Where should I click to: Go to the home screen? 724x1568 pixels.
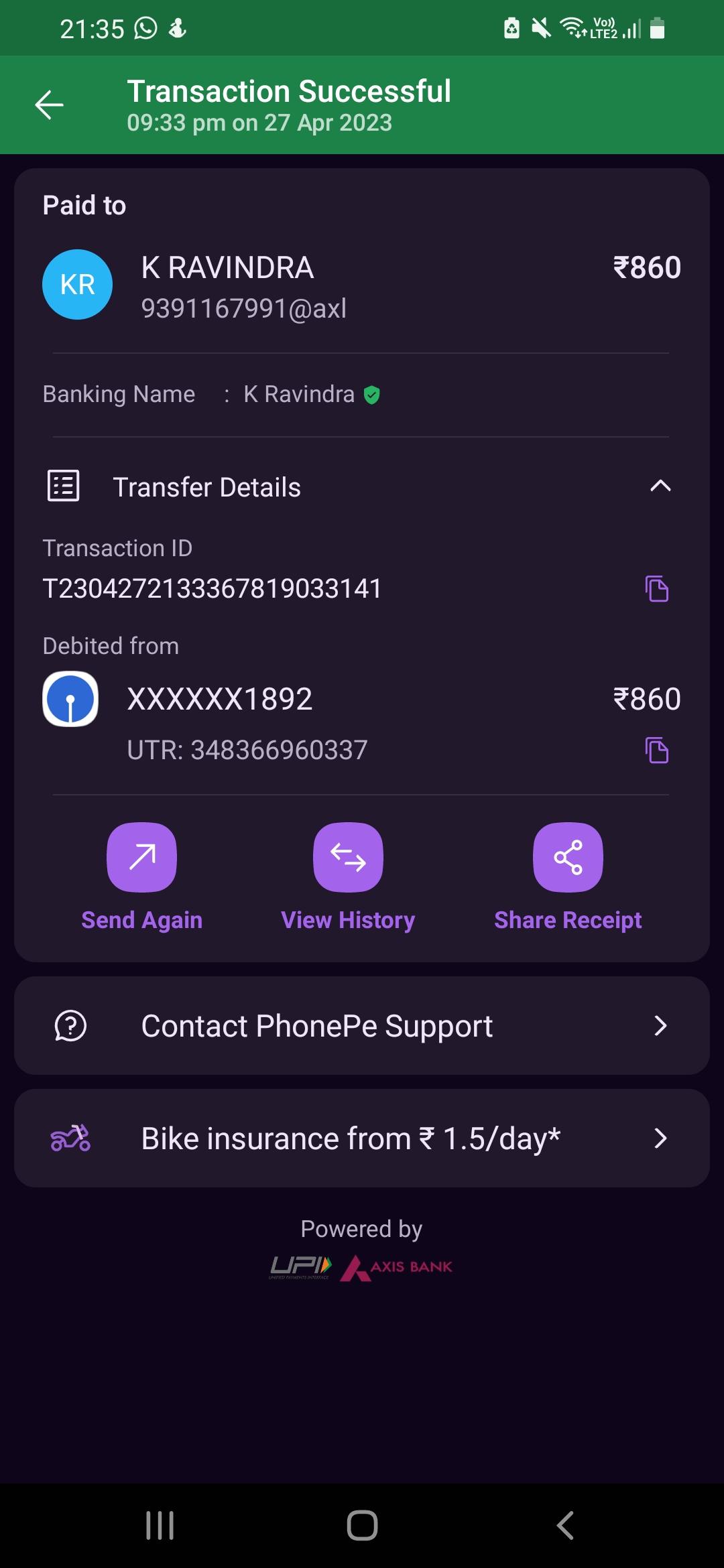tap(362, 1526)
